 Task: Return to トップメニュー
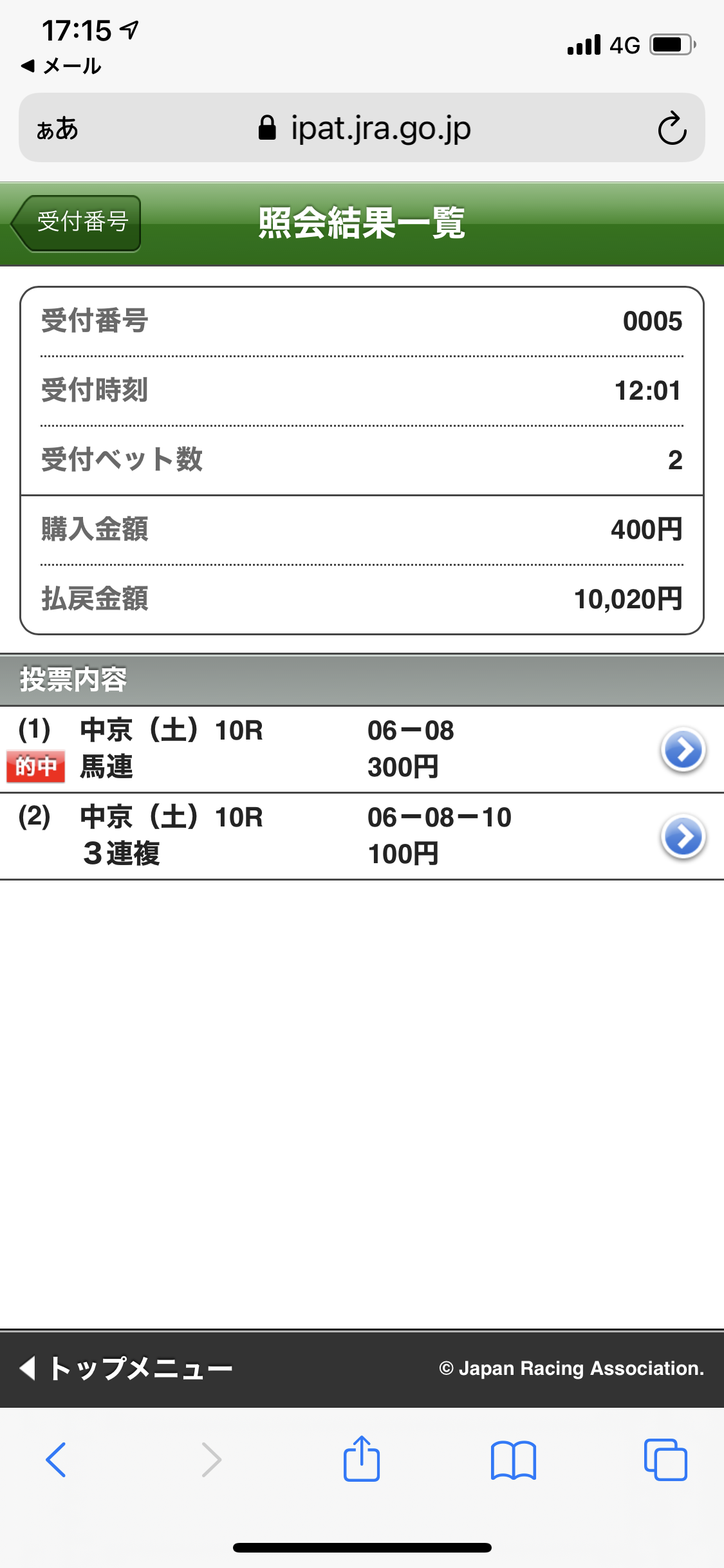127,1368
